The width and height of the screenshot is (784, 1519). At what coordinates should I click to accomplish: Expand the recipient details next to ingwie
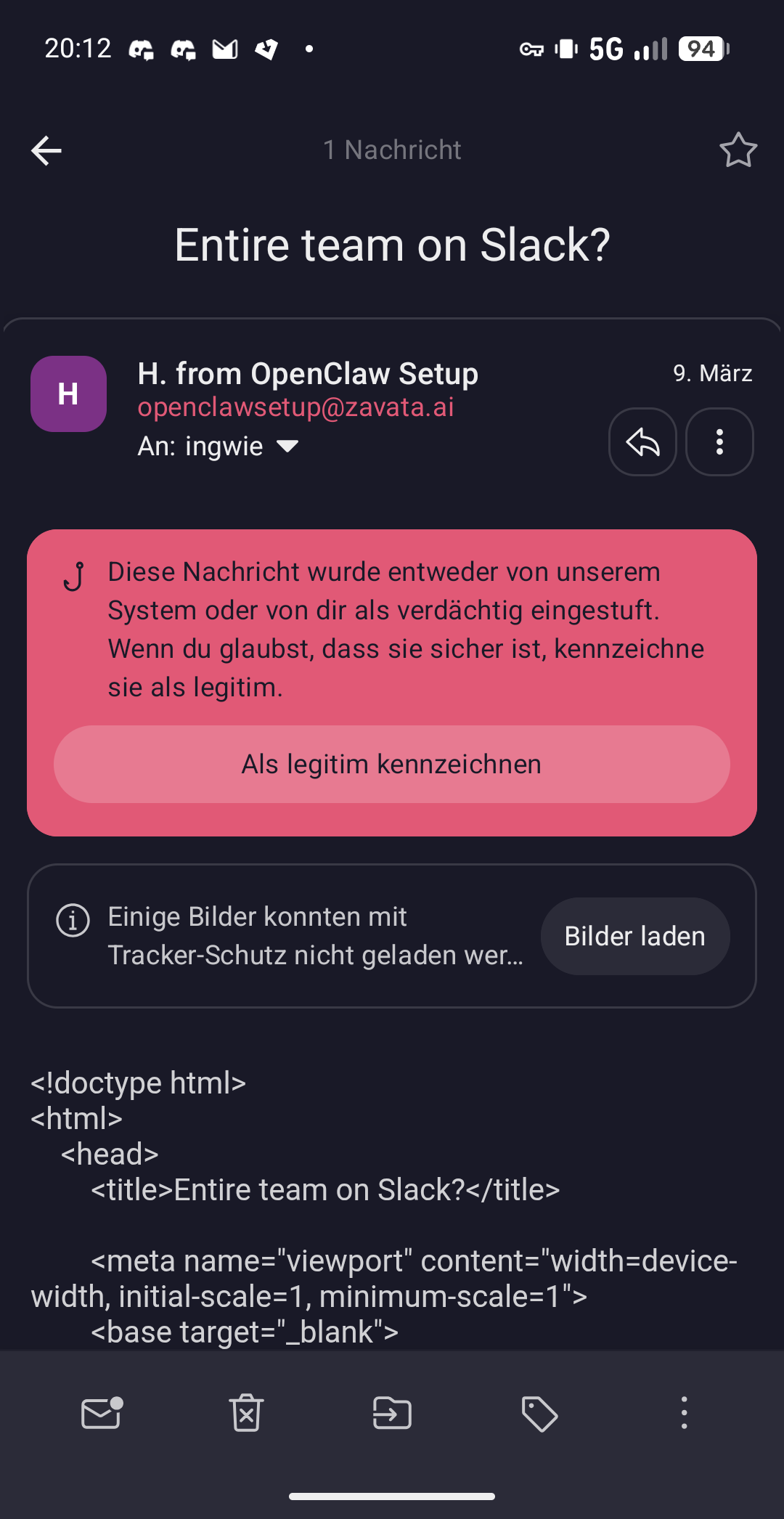coord(288,446)
